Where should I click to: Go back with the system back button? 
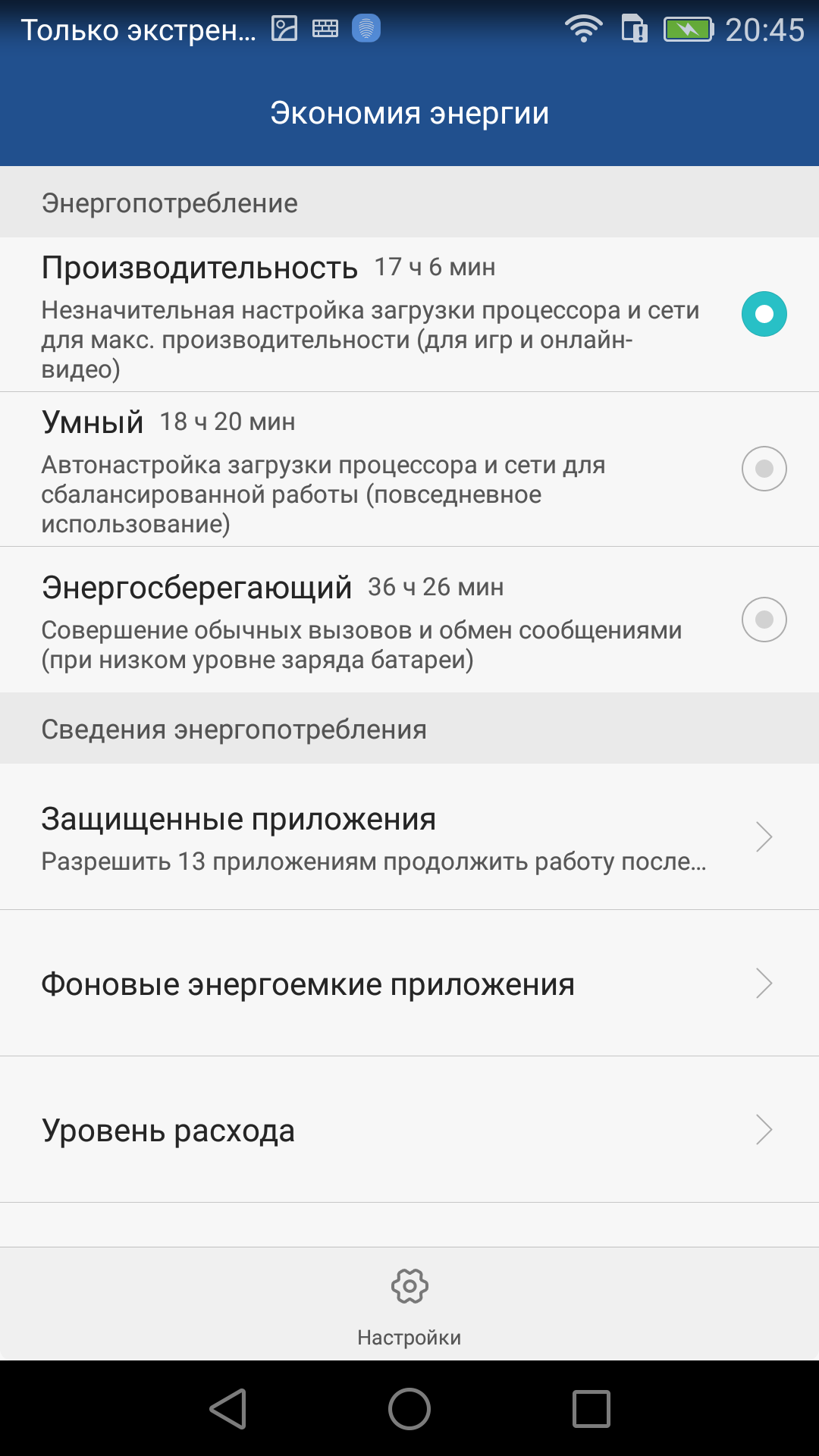(228, 1409)
